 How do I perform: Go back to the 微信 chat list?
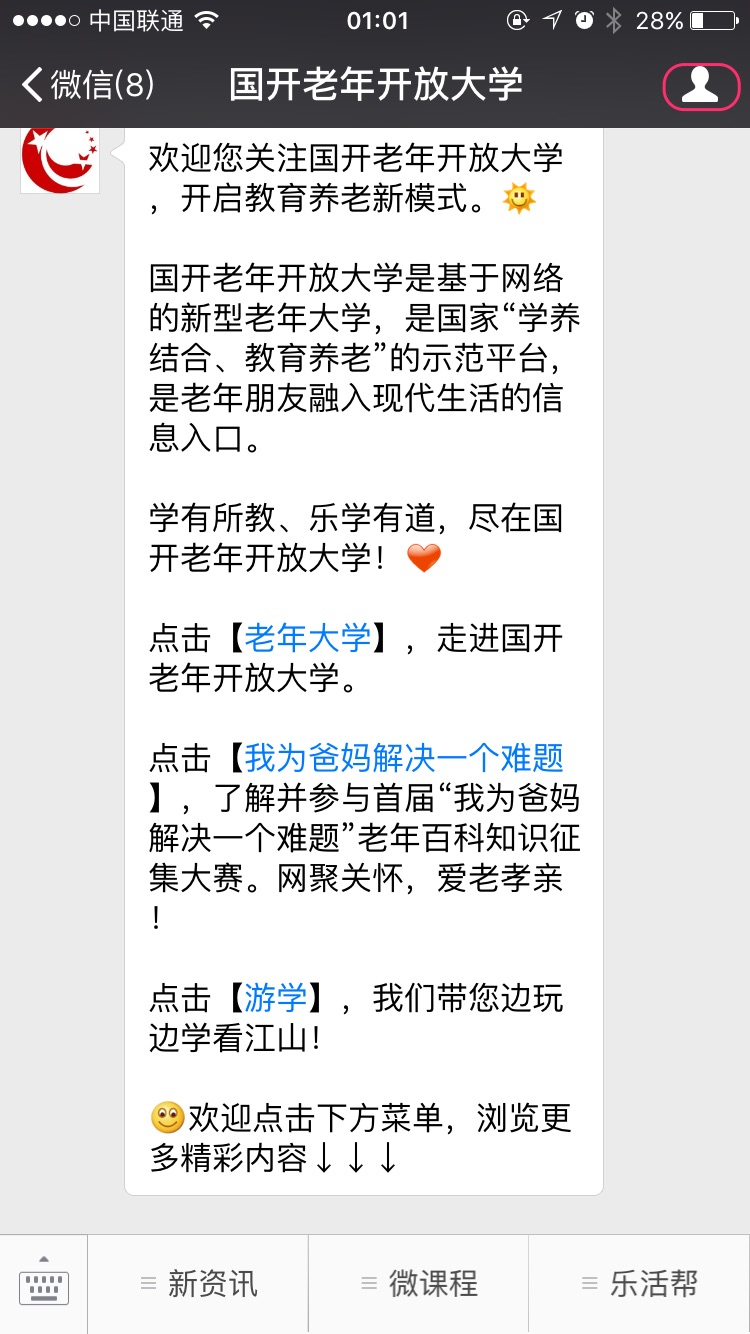88,85
